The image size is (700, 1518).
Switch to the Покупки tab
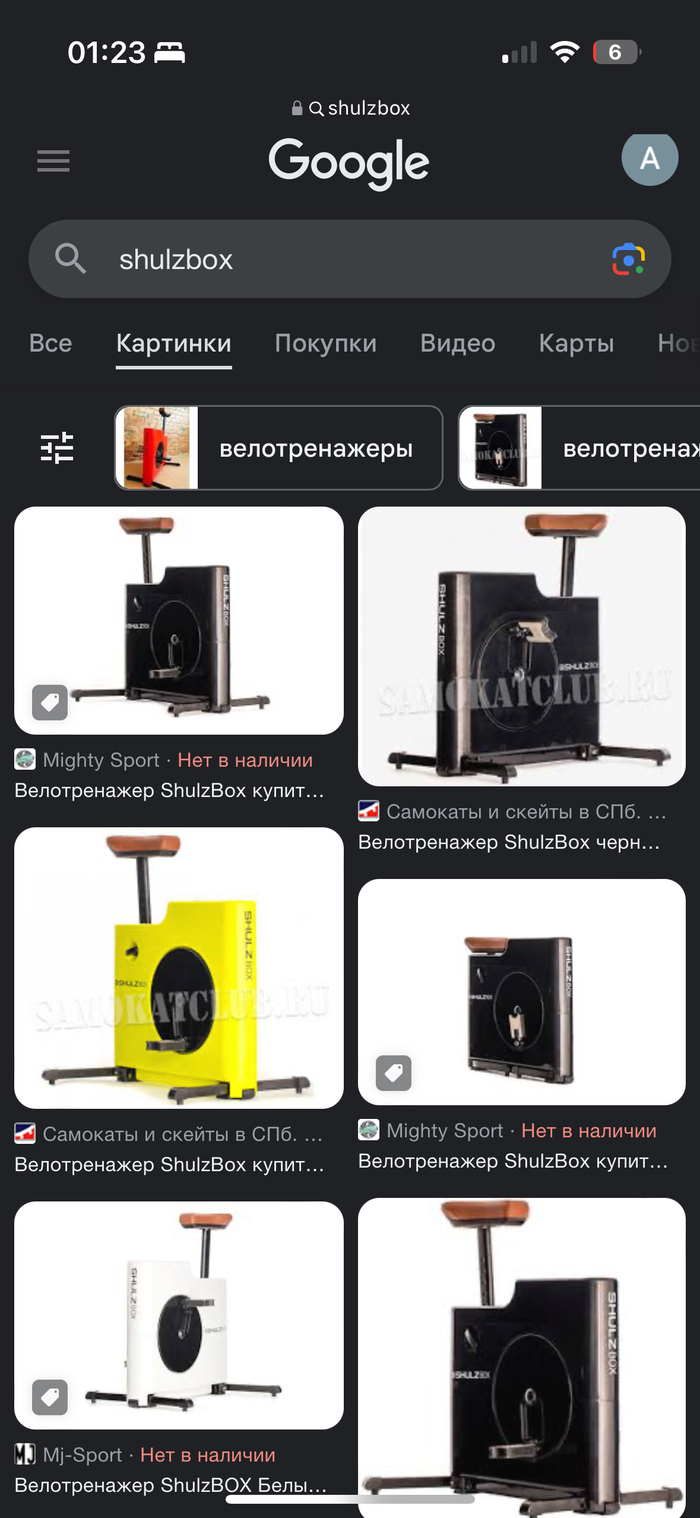coord(325,343)
